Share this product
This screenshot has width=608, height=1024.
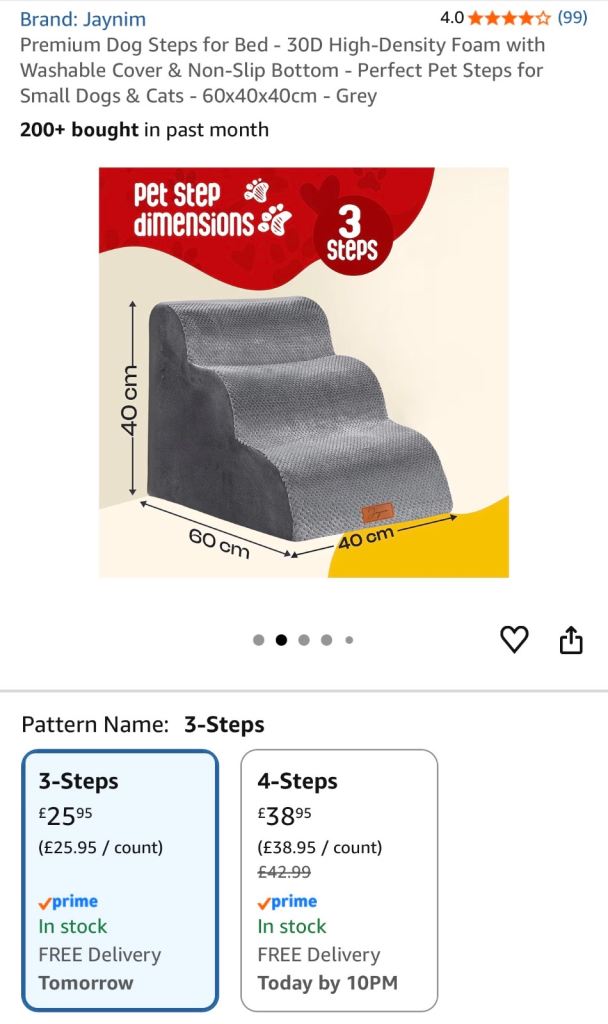(x=570, y=640)
